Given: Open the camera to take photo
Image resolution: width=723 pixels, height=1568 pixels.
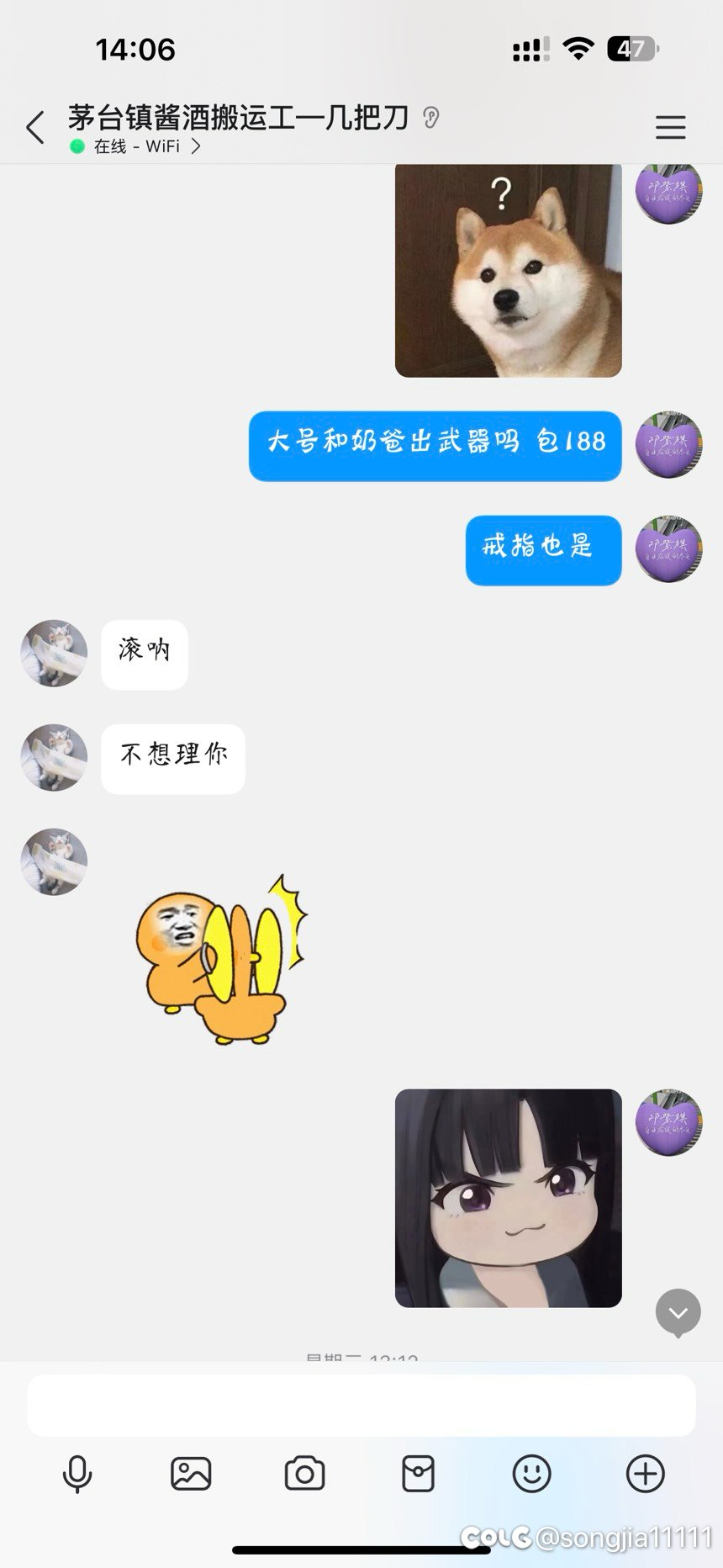Looking at the screenshot, I should point(304,1474).
